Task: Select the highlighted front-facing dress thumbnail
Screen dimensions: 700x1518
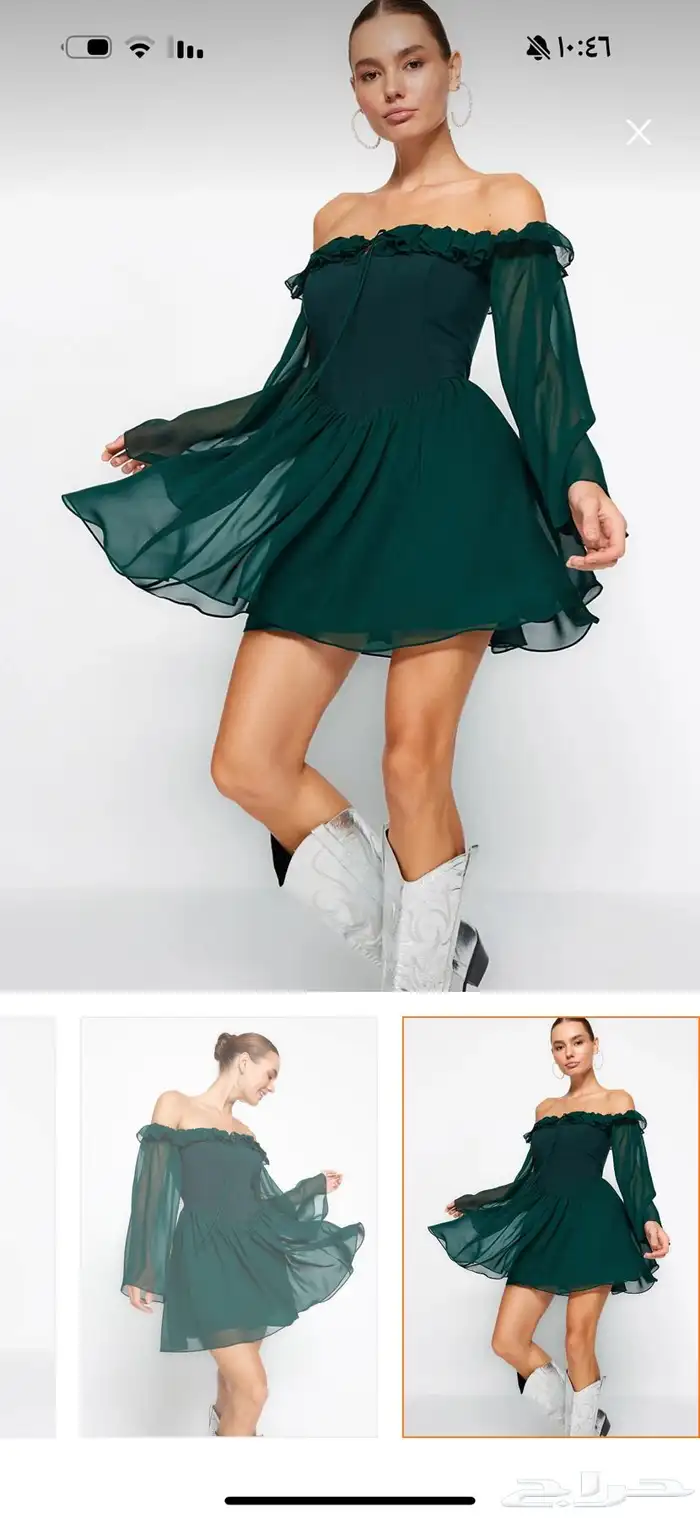Action: pyautogui.click(x=550, y=1226)
